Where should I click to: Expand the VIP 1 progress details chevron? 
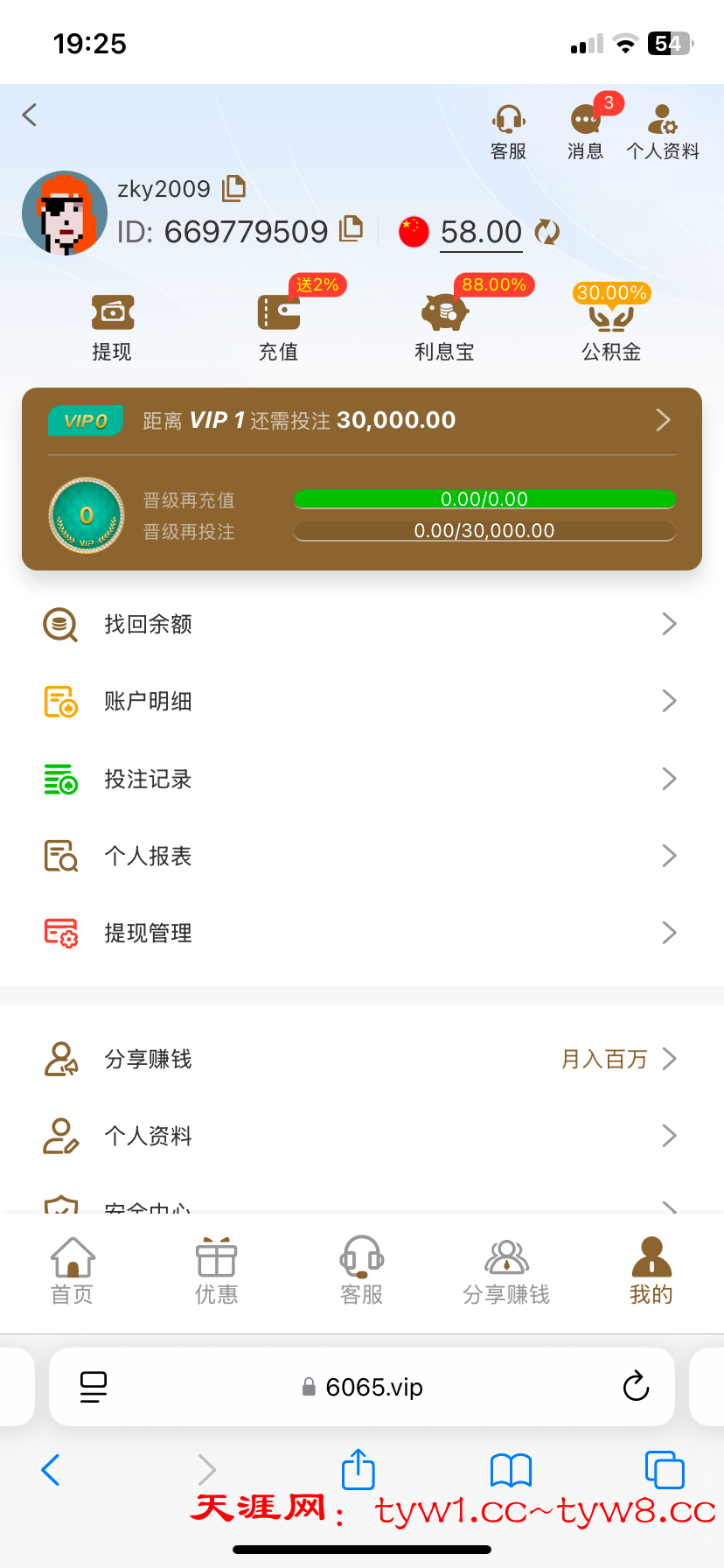(663, 420)
